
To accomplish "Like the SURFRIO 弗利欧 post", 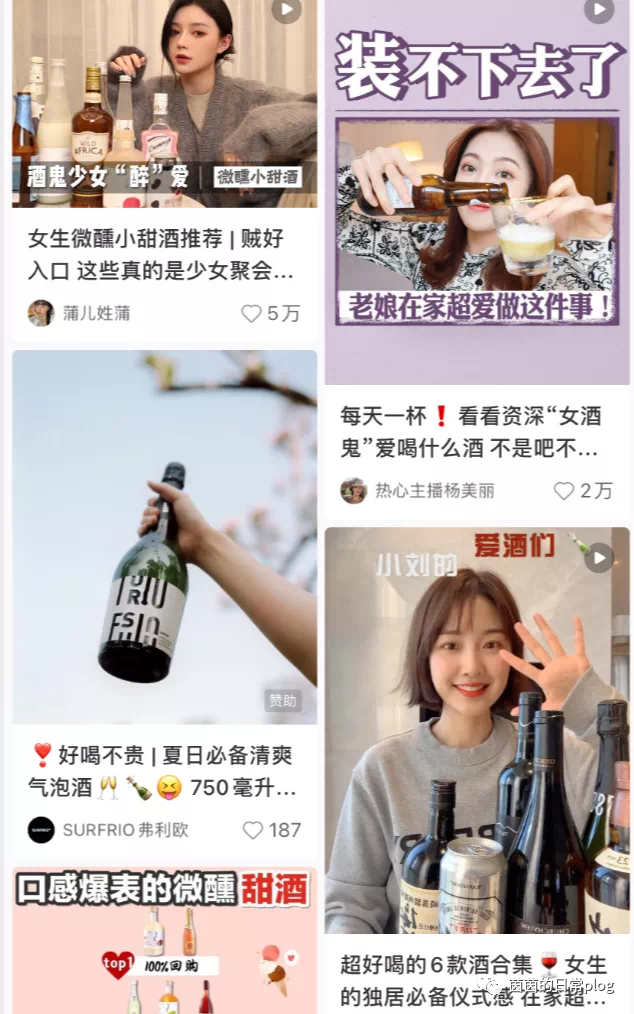I will pyautogui.click(x=254, y=830).
